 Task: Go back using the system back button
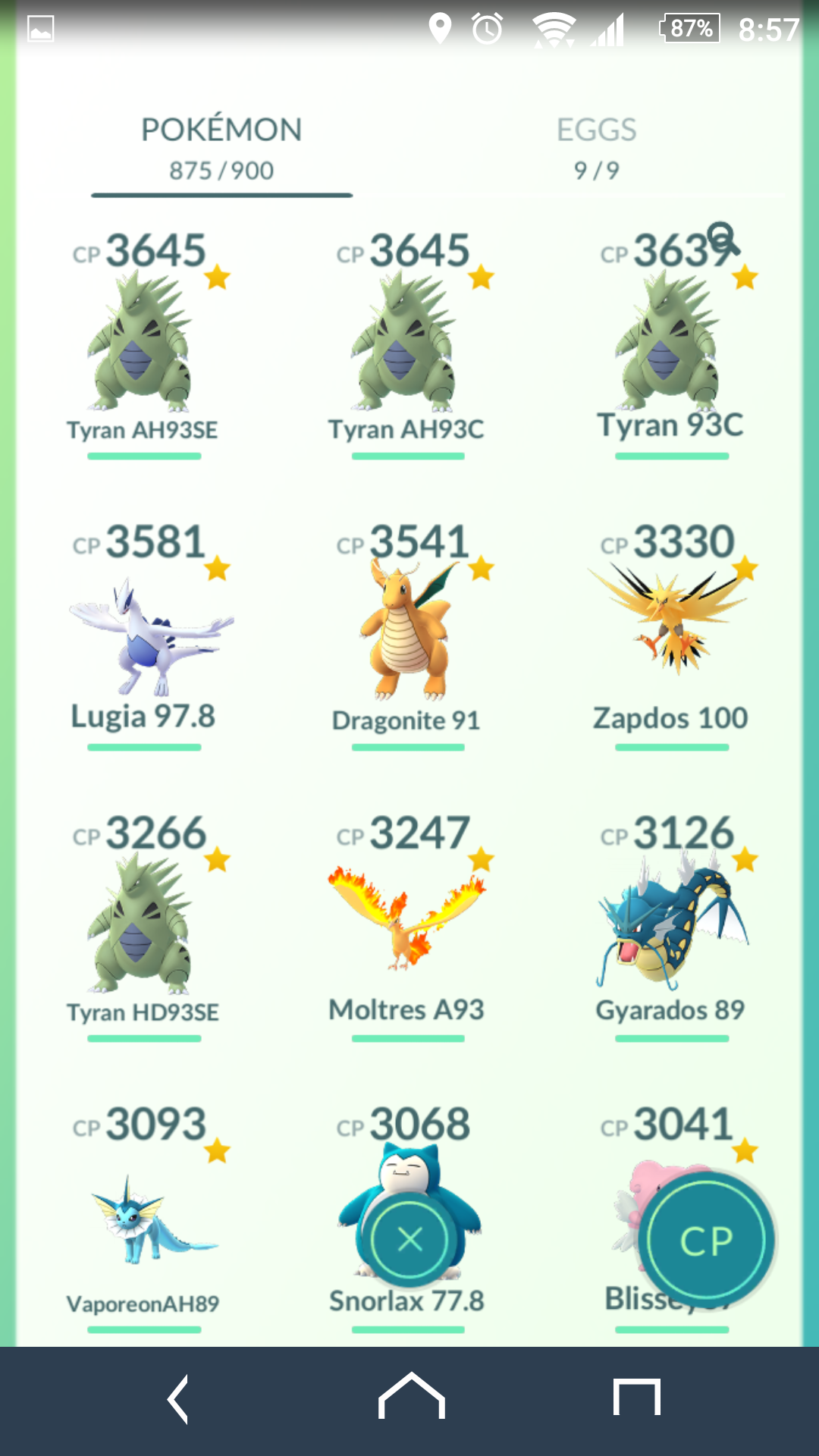178,1399
